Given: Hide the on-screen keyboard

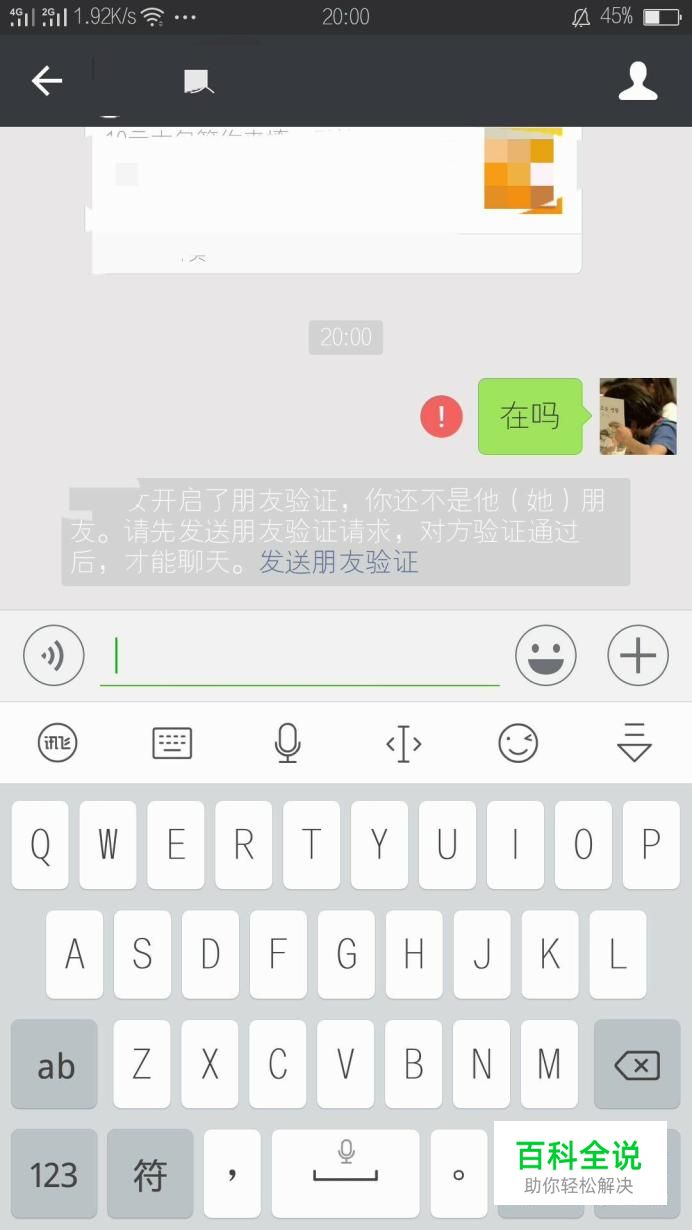Looking at the screenshot, I should 634,743.
